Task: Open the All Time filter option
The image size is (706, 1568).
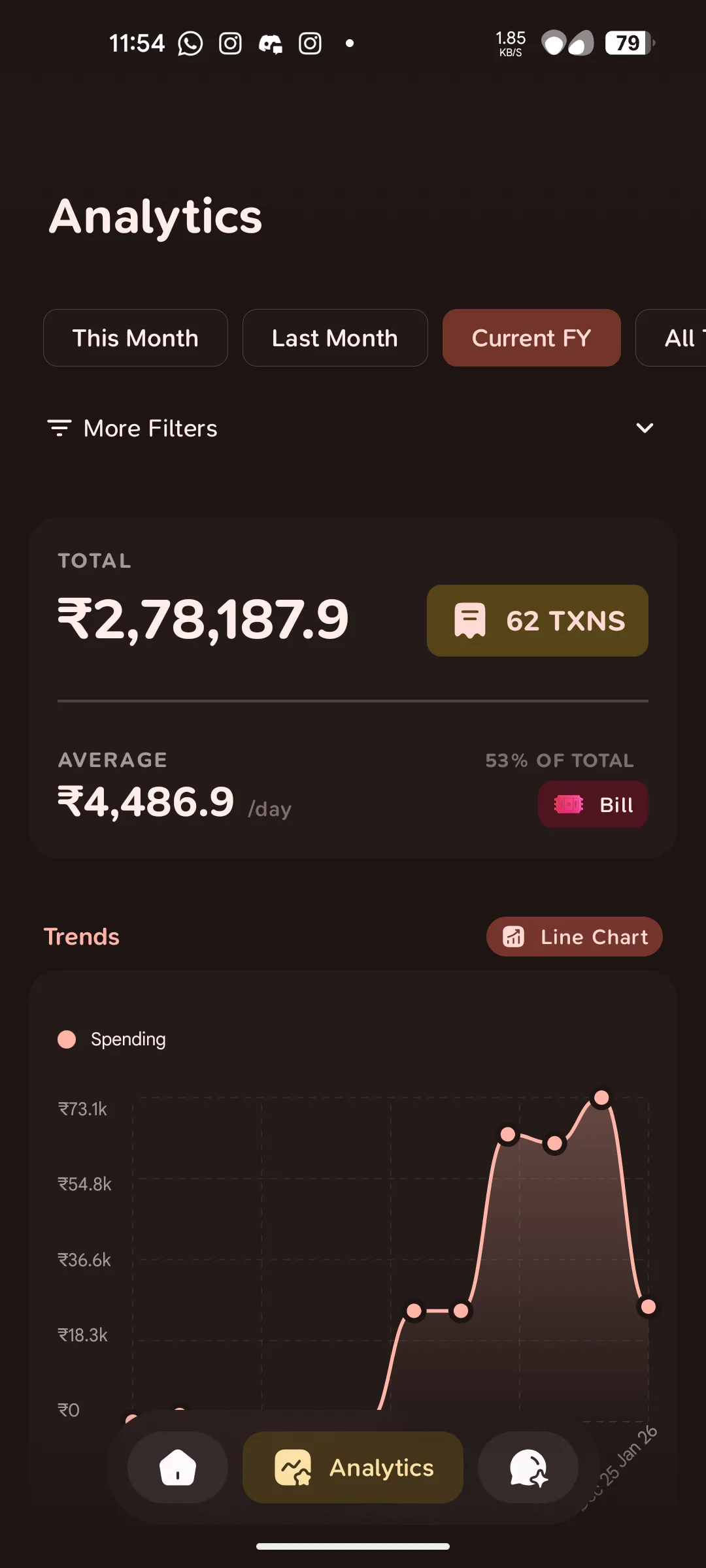Action: (680, 338)
